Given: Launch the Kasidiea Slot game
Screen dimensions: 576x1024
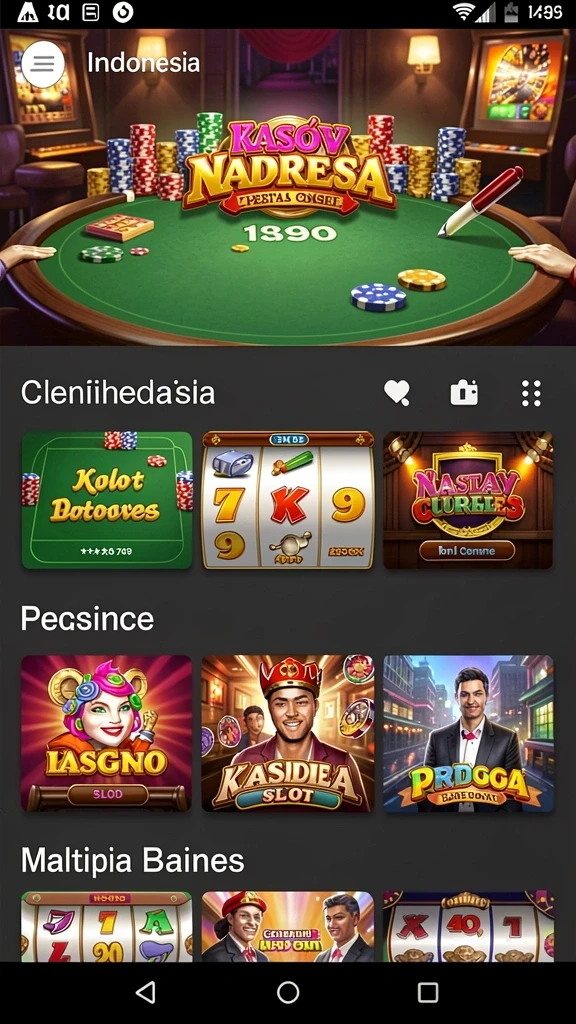Looking at the screenshot, I should click(288, 733).
